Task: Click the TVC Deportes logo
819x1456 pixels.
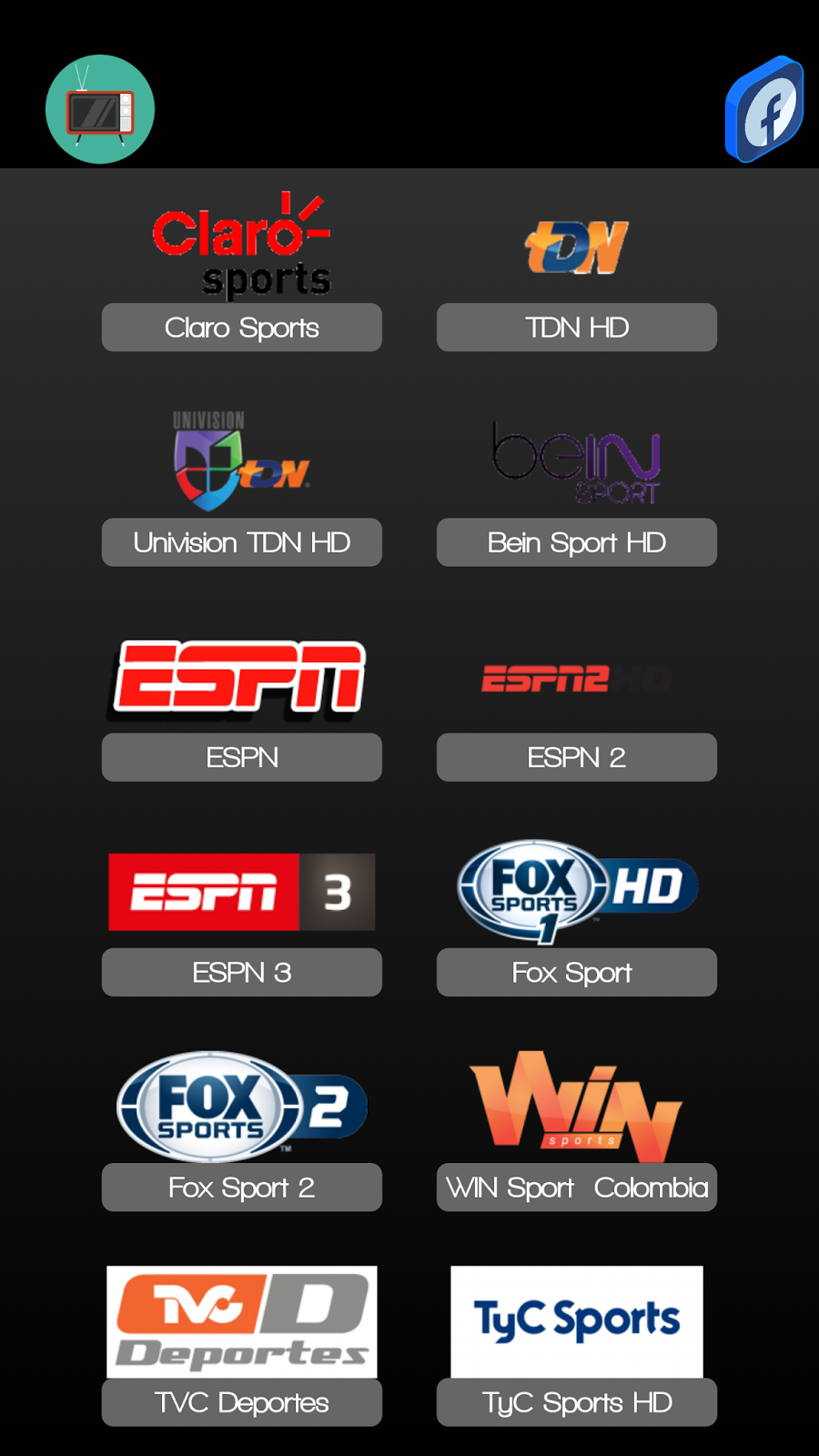Action: [x=241, y=1321]
